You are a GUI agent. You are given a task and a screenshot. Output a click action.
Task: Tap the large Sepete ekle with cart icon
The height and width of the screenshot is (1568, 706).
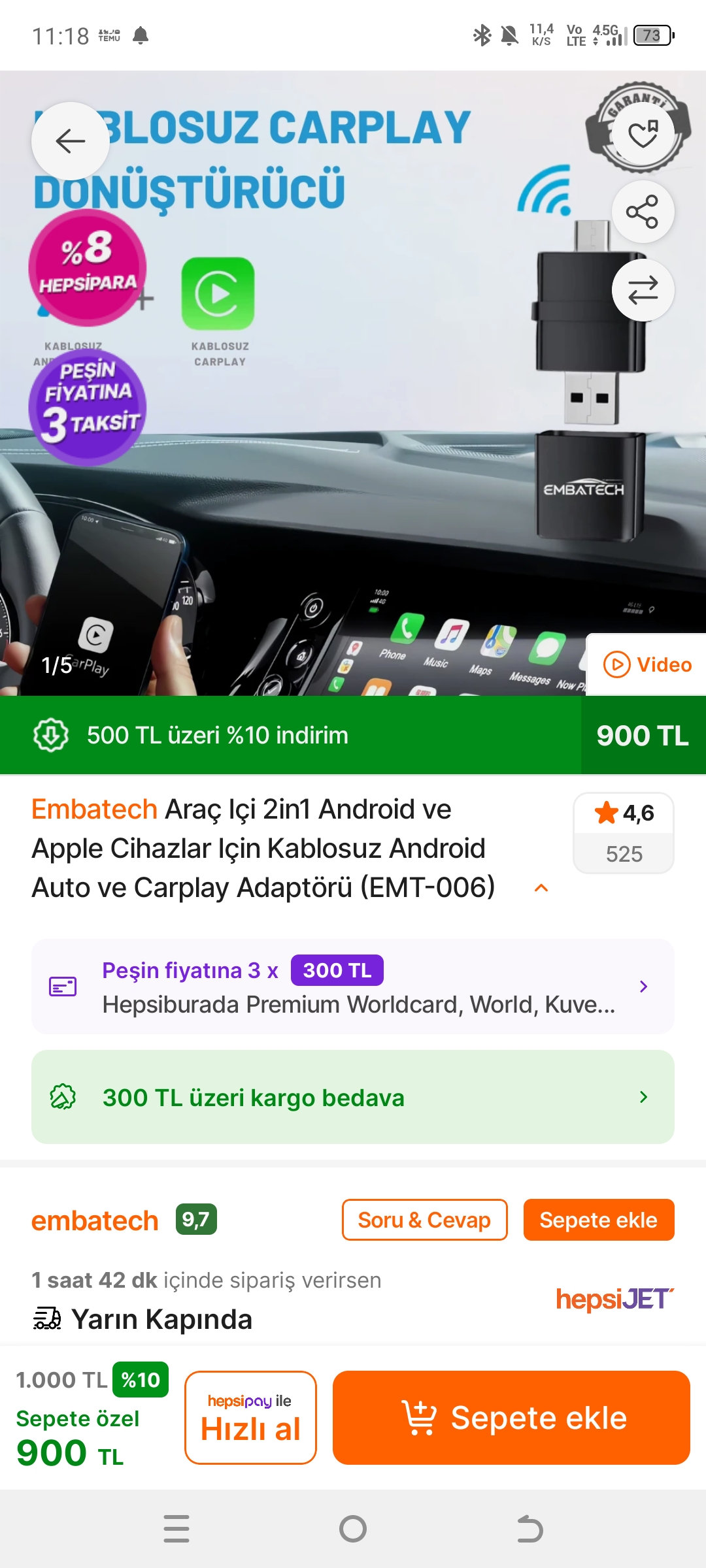[511, 1417]
